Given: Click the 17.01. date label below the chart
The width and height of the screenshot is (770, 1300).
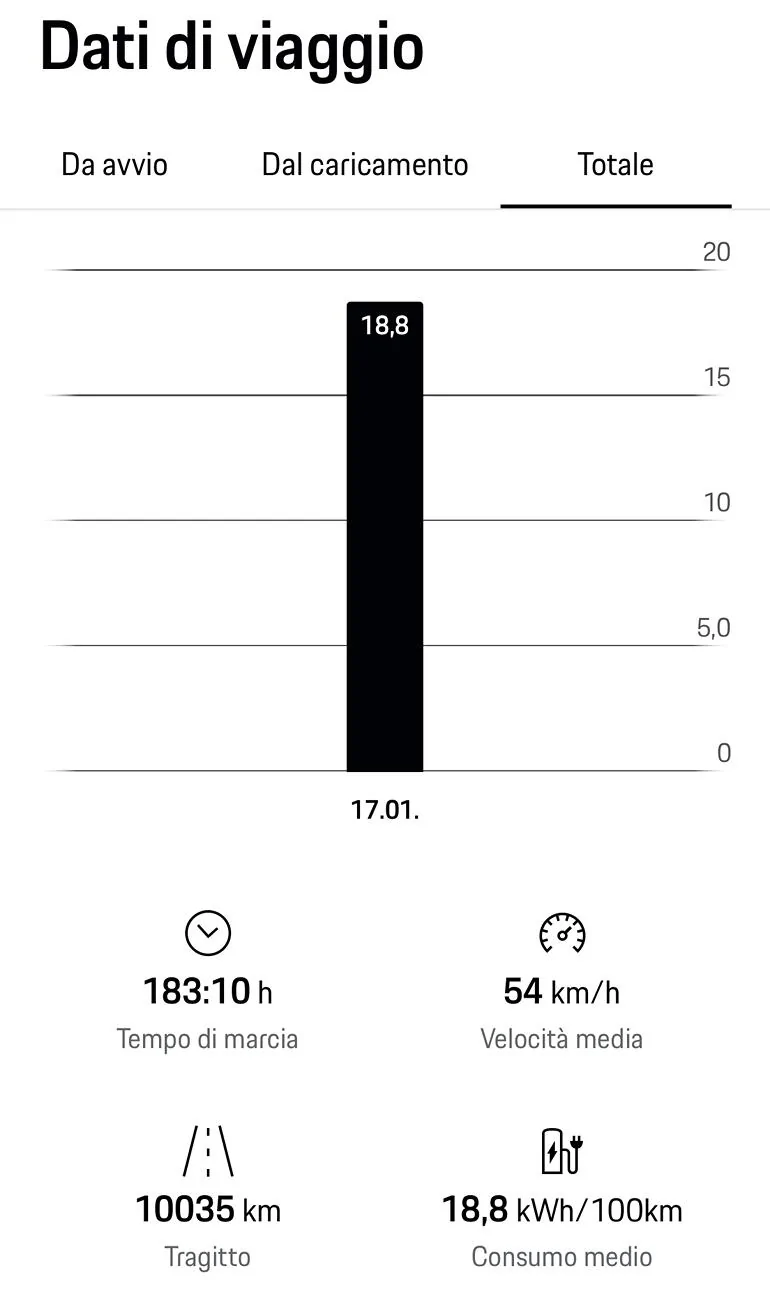Looking at the screenshot, I should click(386, 810).
